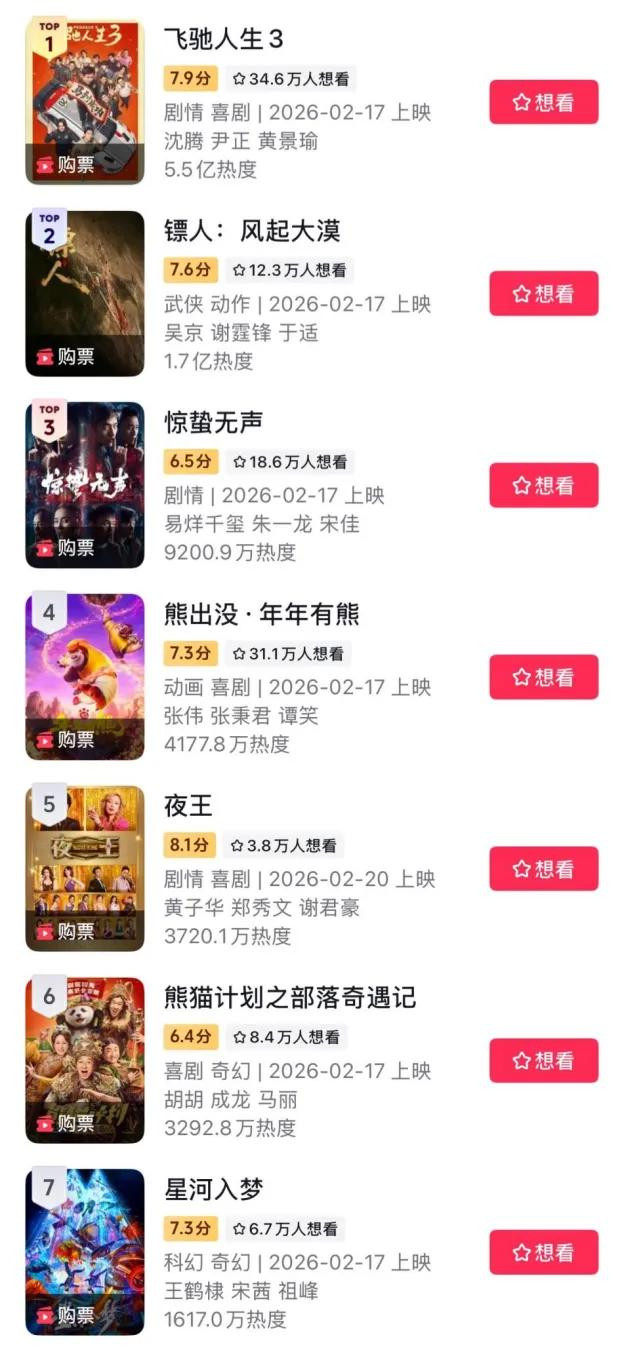The height and width of the screenshot is (1354, 624).
Task: Mark 飞驰人生3 as want to watch
Action: click(543, 102)
